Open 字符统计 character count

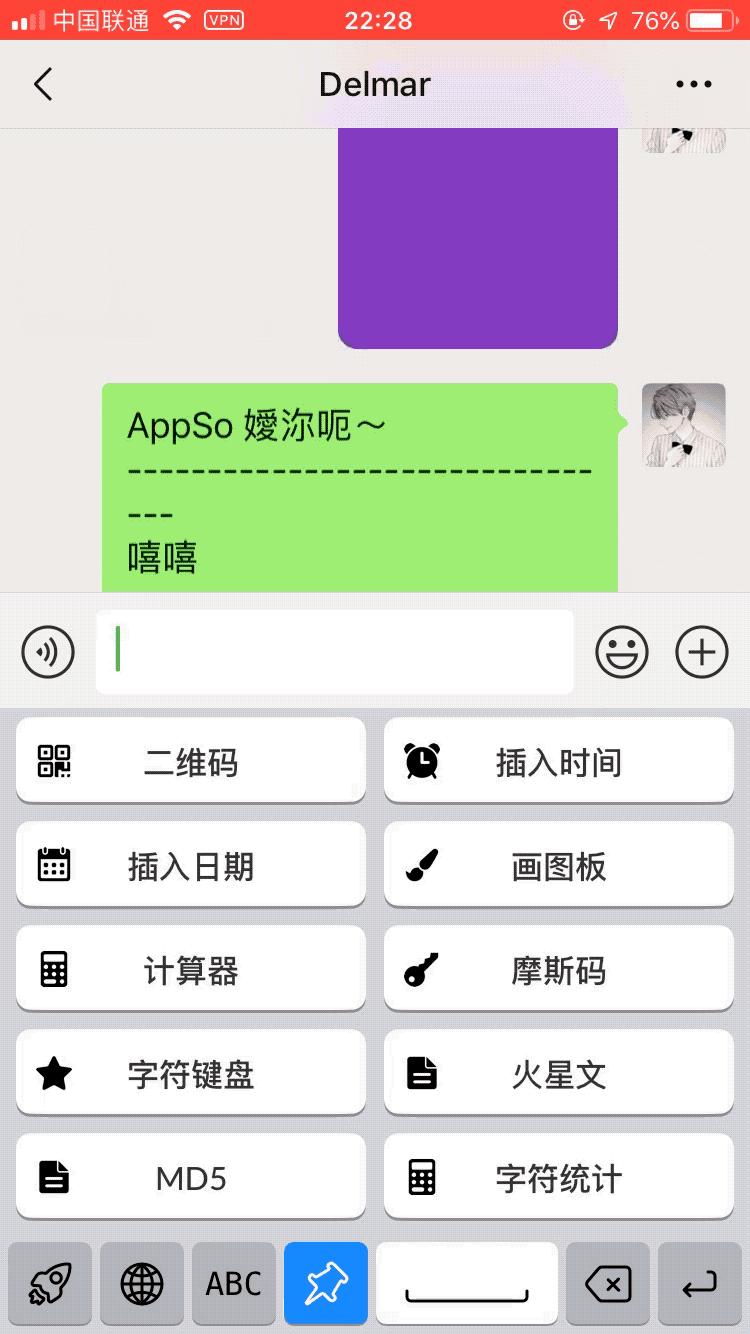558,1178
